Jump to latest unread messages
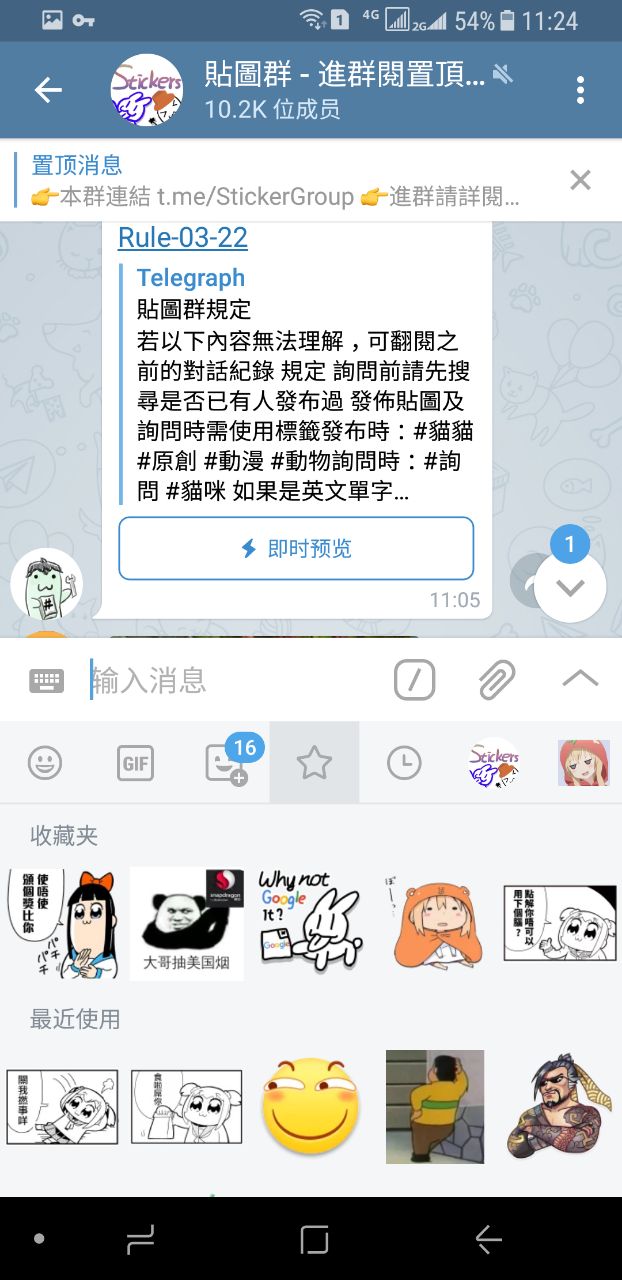The width and height of the screenshot is (622, 1280). pos(570,587)
